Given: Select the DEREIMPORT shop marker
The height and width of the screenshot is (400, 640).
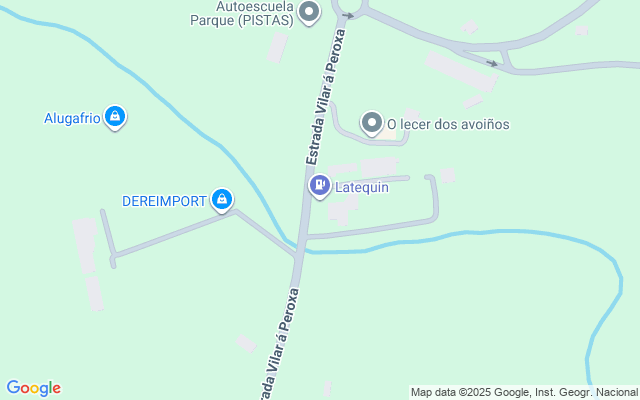Looking at the screenshot, I should [x=222, y=200].
